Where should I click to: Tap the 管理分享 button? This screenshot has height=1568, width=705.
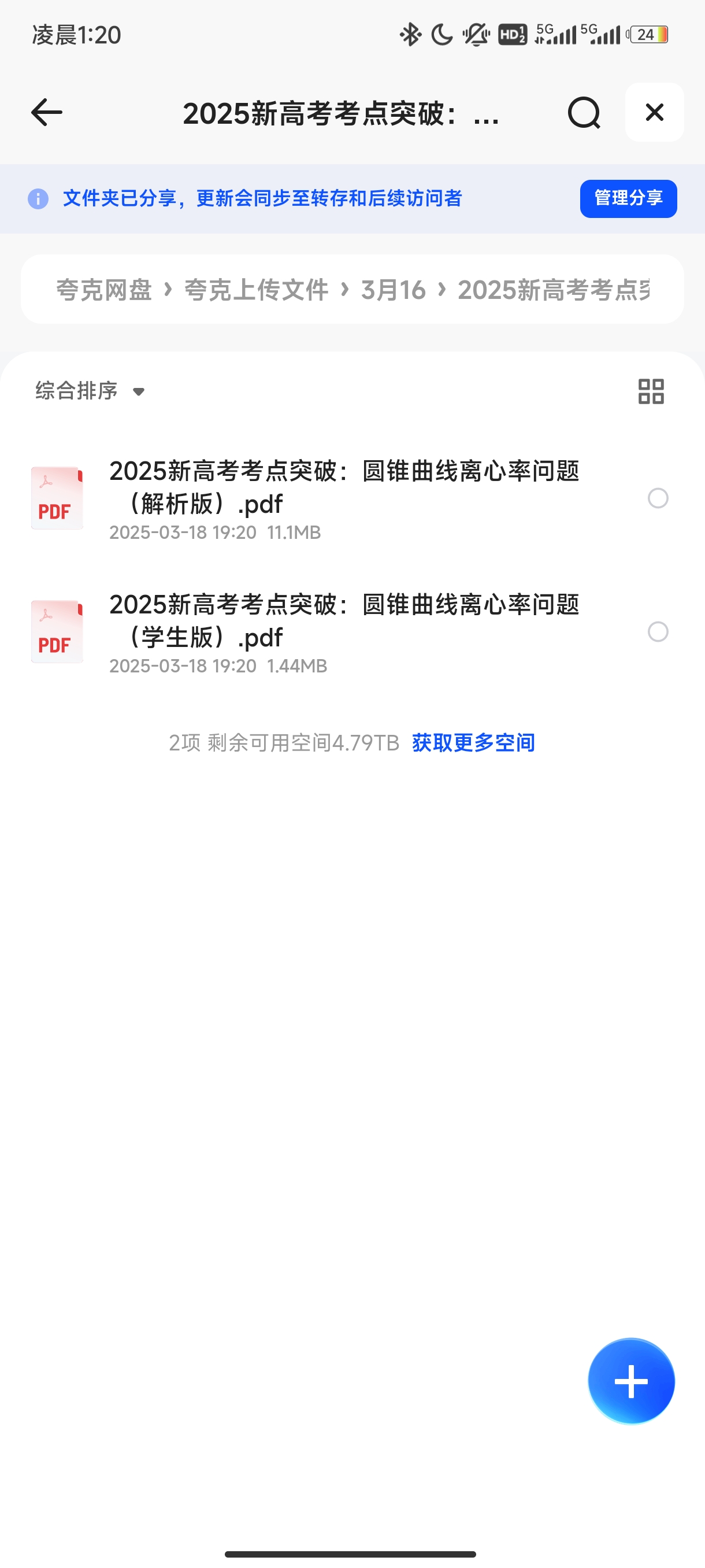tap(628, 198)
